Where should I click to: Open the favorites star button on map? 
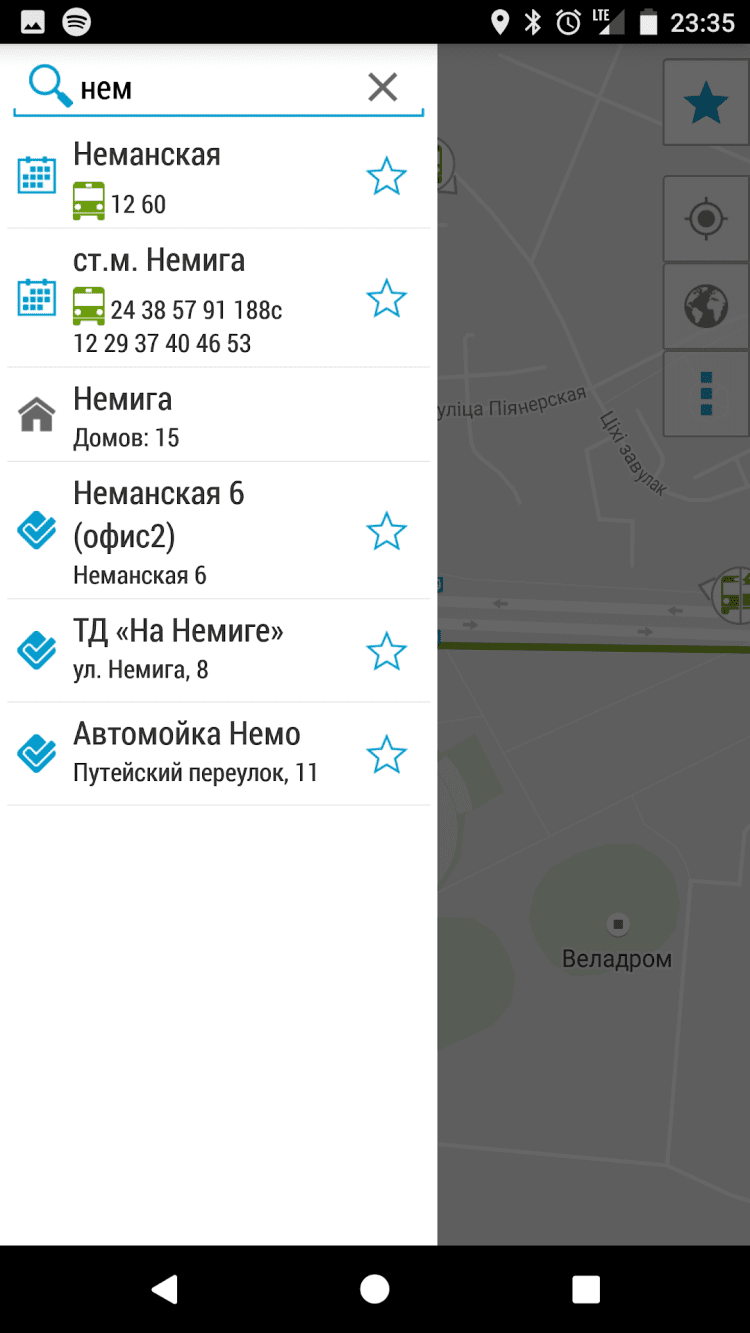(706, 103)
